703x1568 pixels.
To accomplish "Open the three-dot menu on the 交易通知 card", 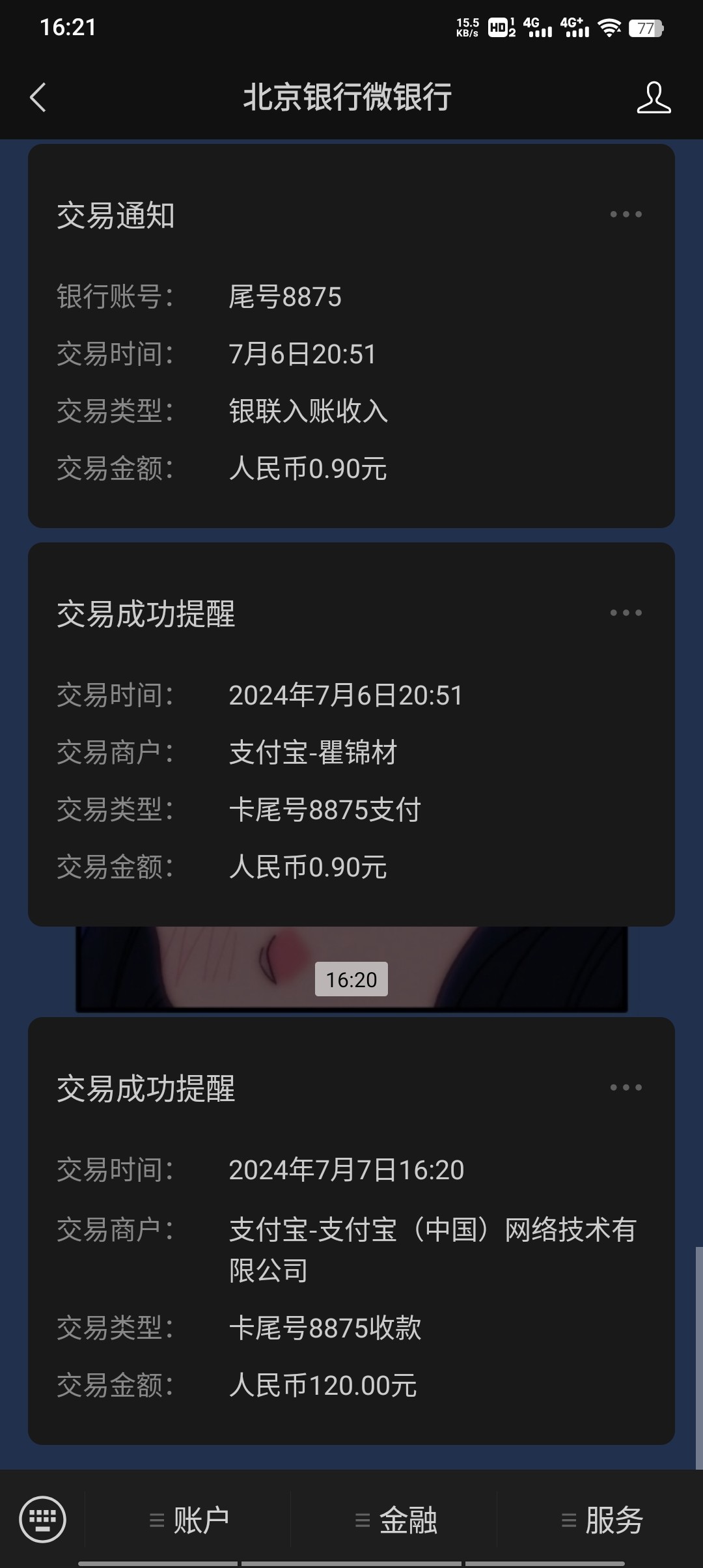I will [x=626, y=214].
